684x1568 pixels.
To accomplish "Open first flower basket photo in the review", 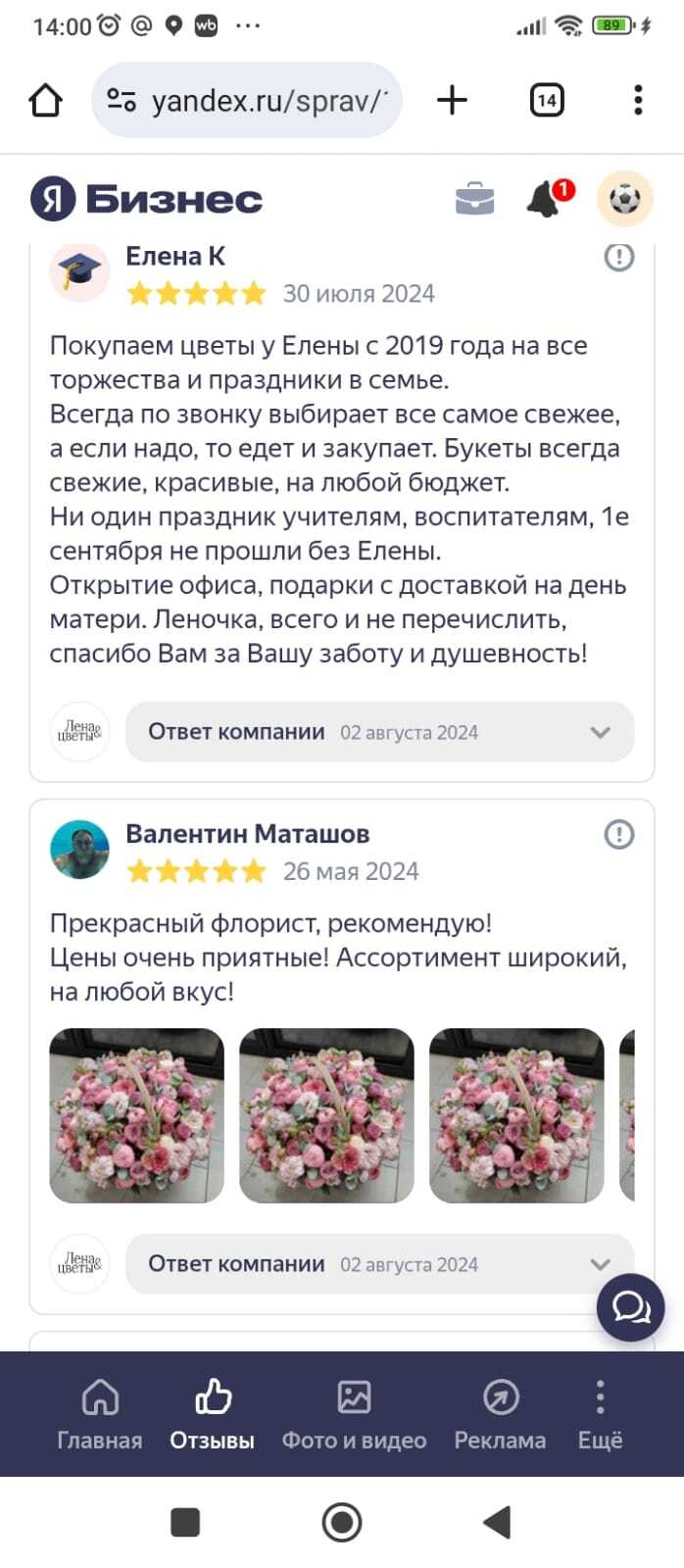I will (137, 1115).
